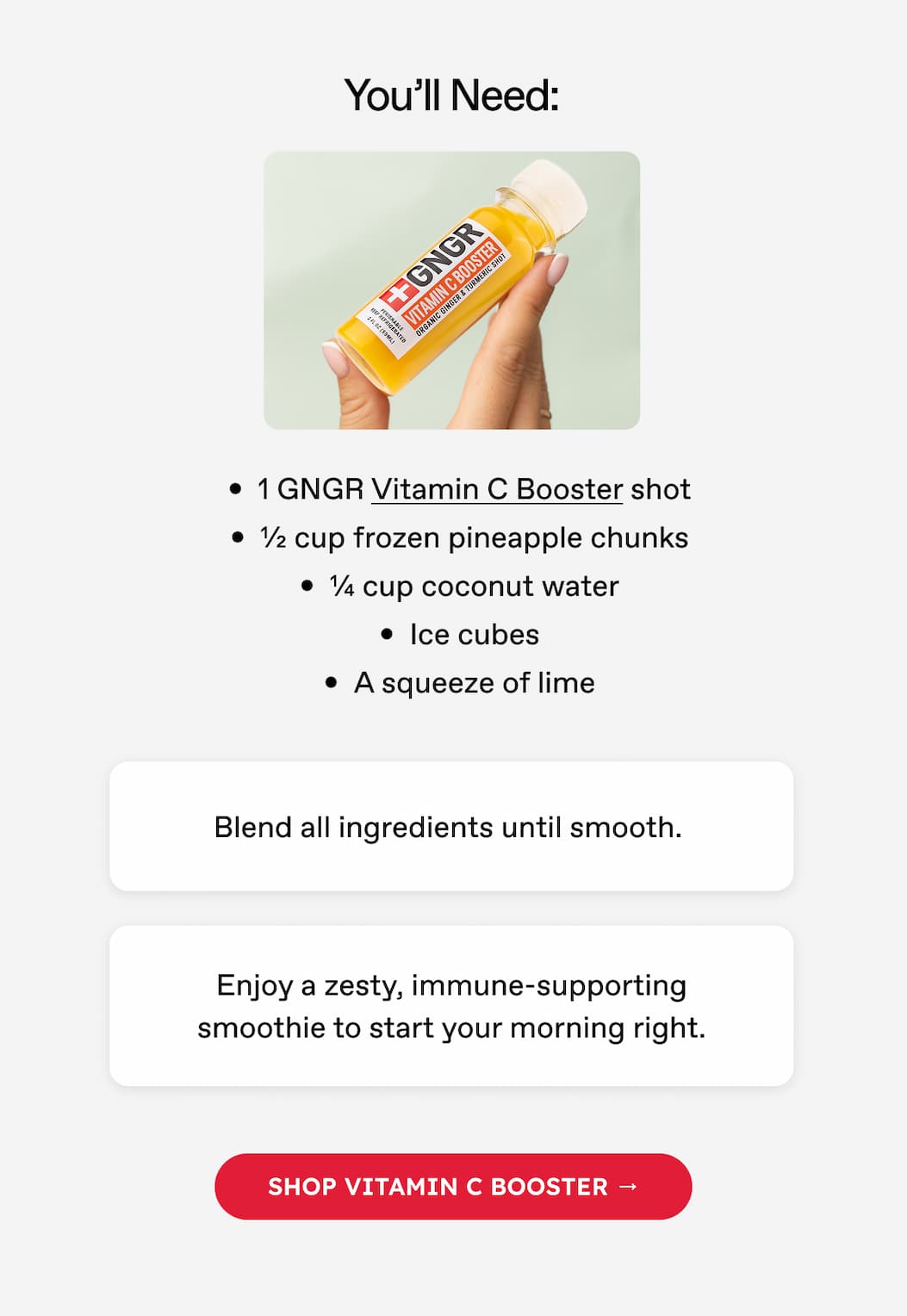Select the 'A squeeze of lime' ingredient
This screenshot has height=1316, width=907.
pos(472,682)
